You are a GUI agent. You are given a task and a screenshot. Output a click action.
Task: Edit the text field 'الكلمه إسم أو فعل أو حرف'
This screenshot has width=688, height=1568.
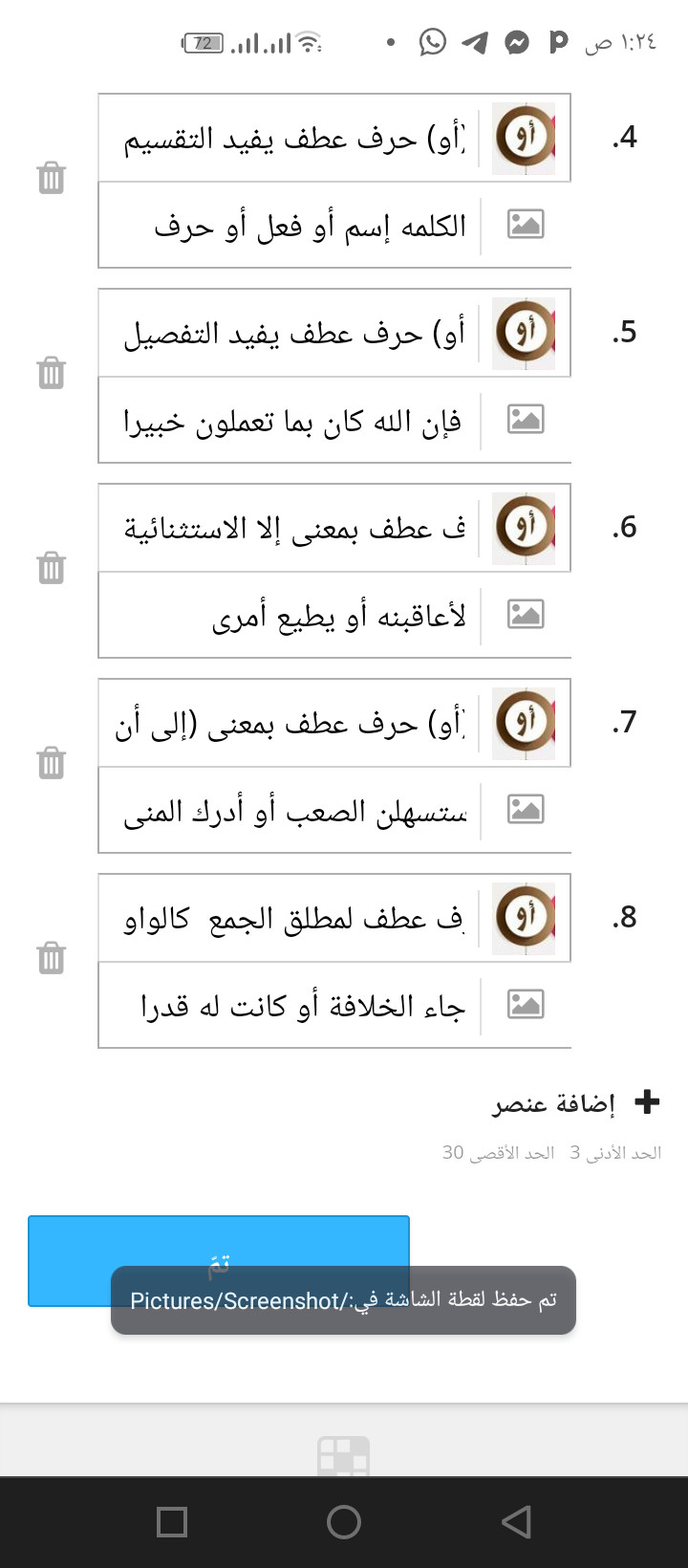click(x=290, y=226)
